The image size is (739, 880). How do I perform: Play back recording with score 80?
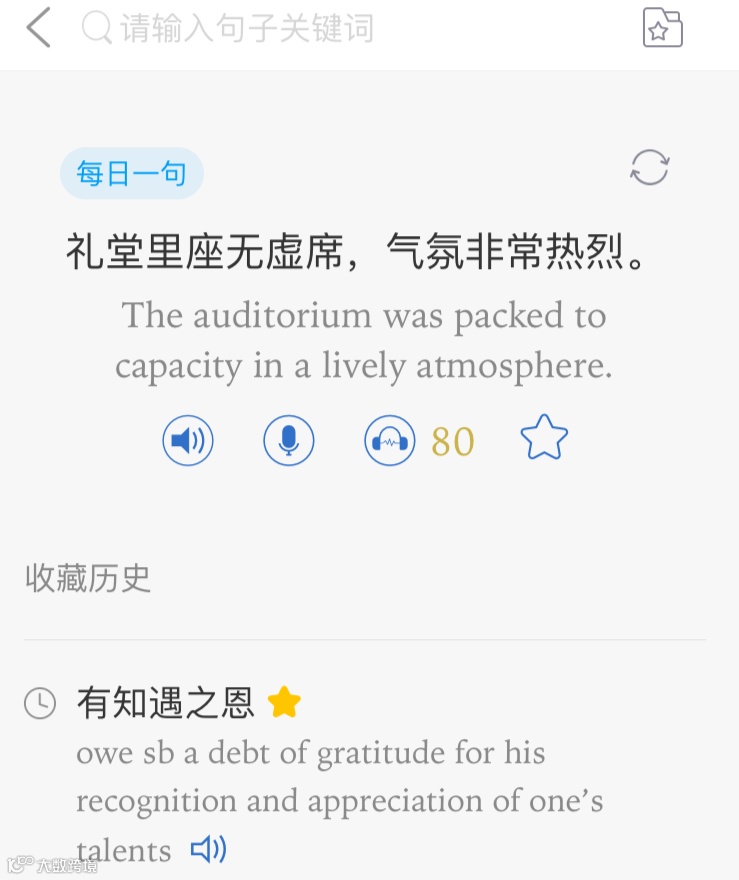tap(390, 440)
